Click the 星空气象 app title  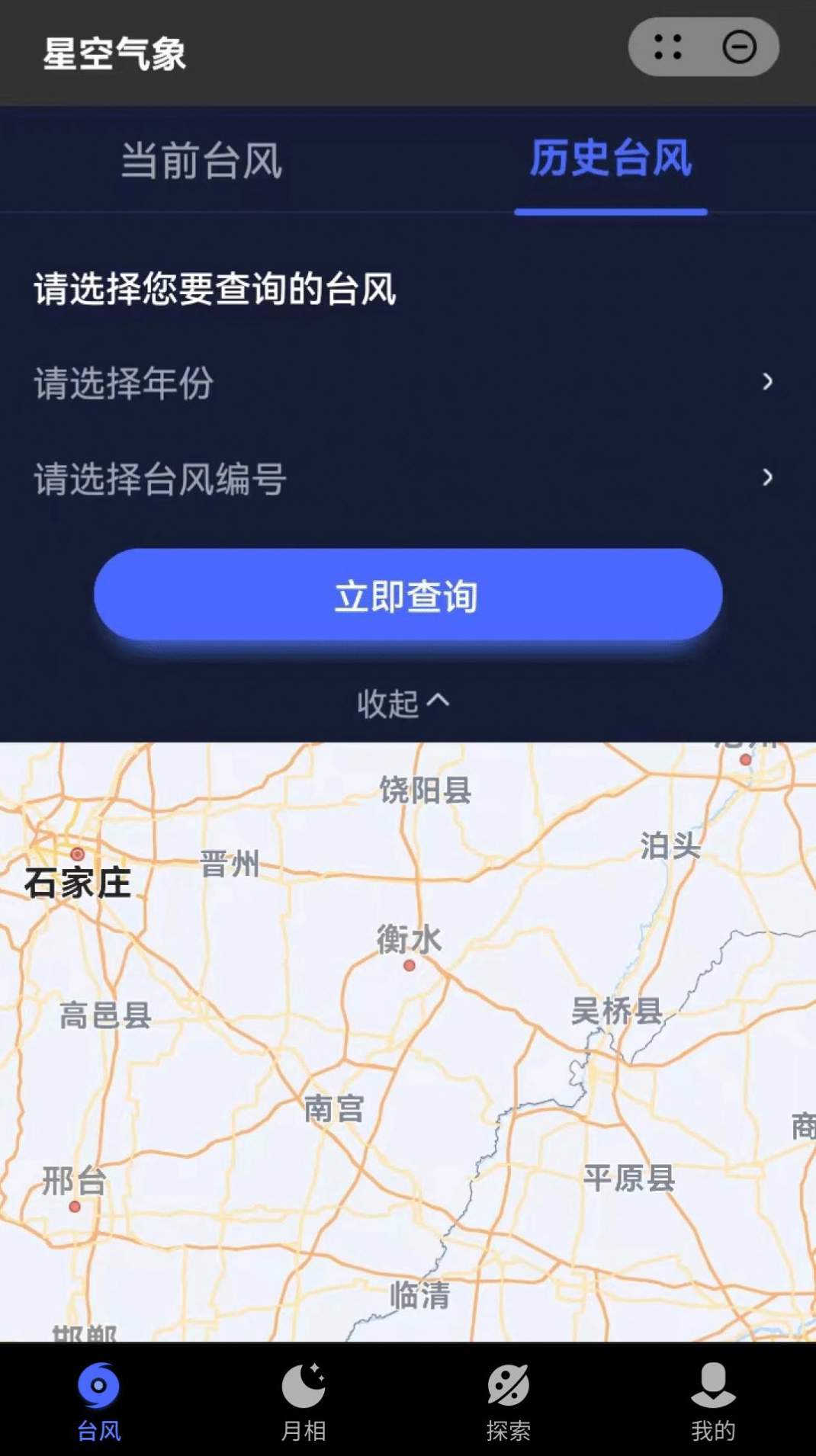coord(116,53)
